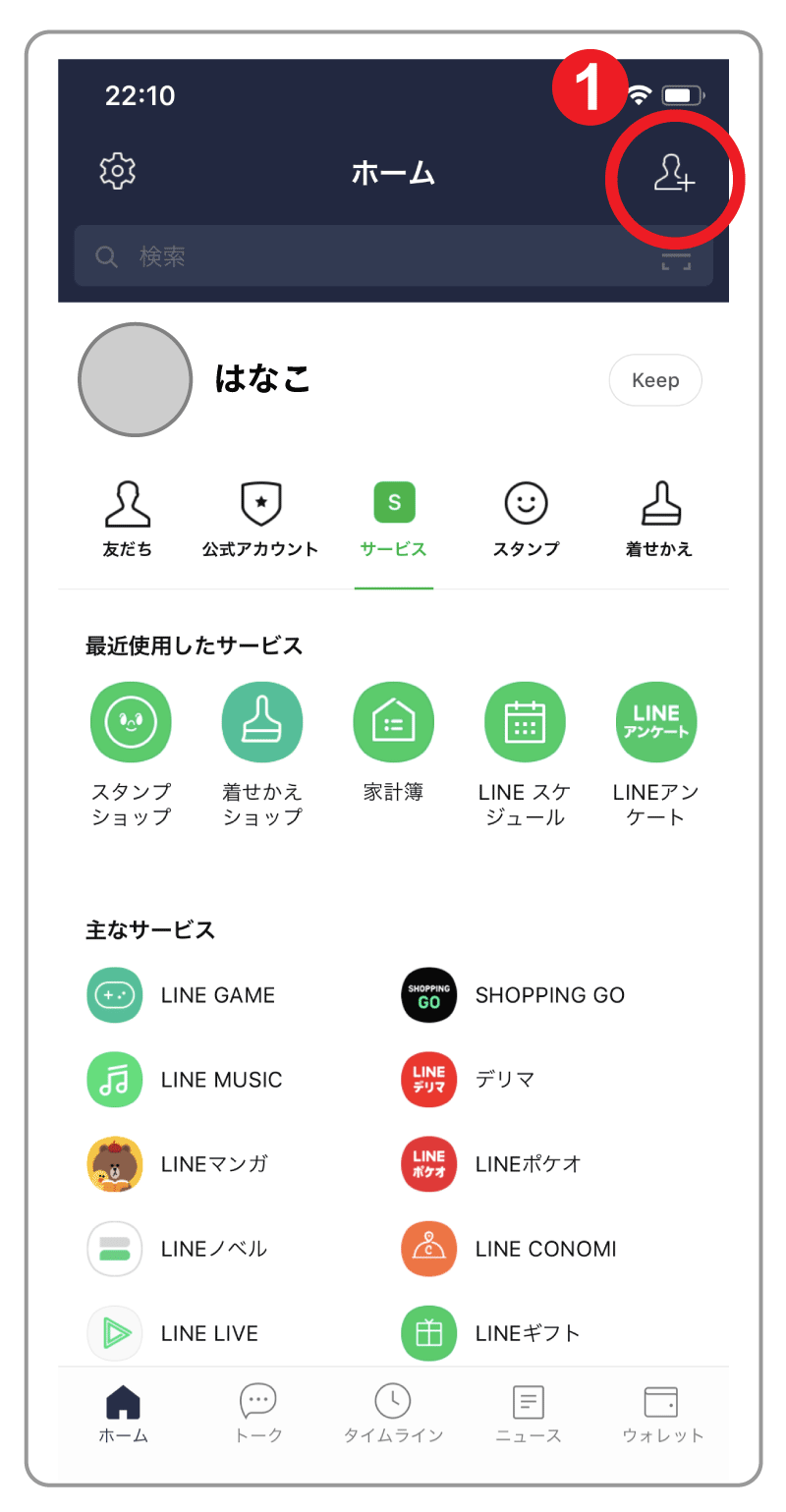The height and width of the screenshot is (1512, 786).
Task: Open LINE settings gear
Action: (117, 169)
